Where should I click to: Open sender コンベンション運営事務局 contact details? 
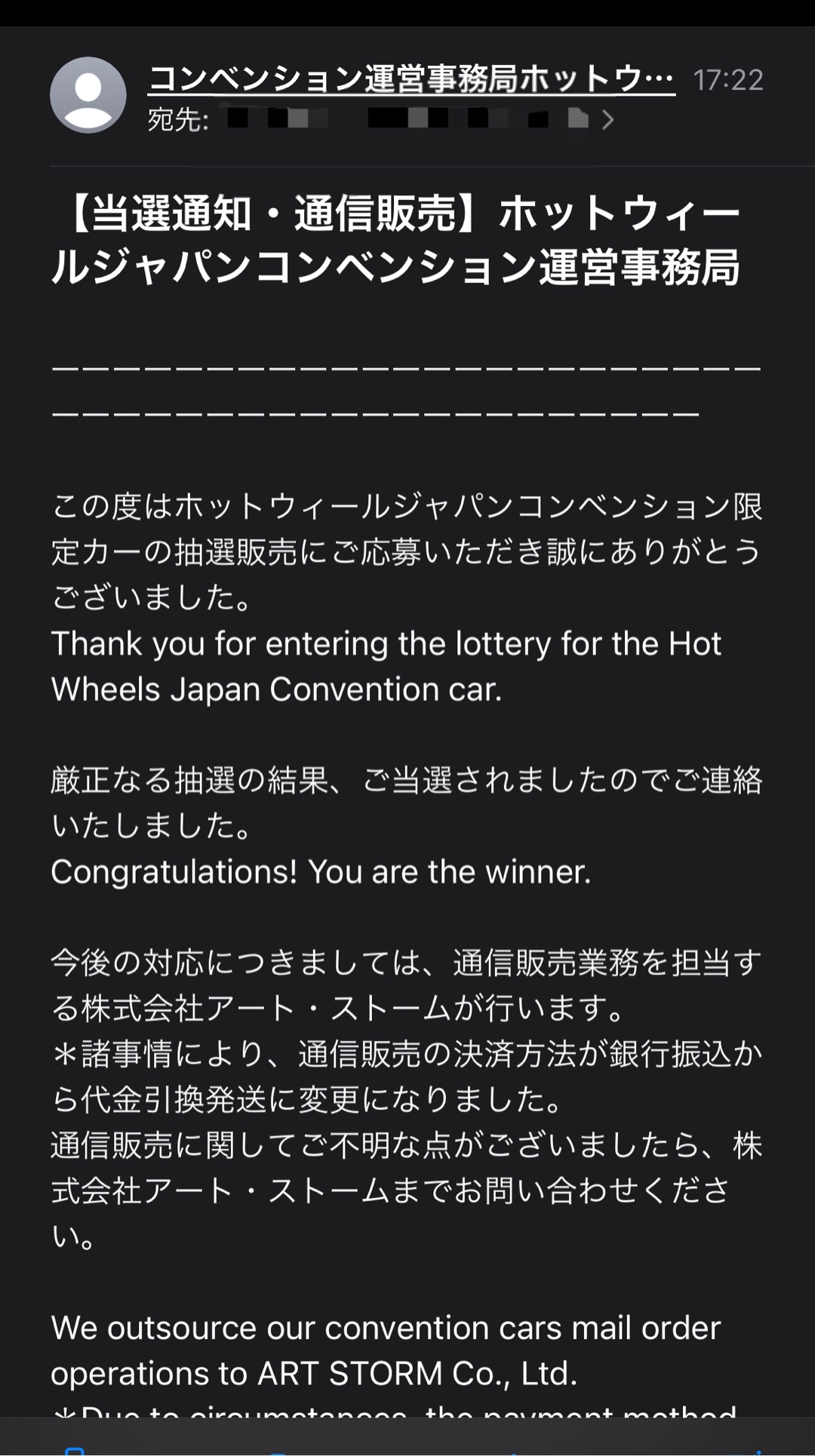411,78
